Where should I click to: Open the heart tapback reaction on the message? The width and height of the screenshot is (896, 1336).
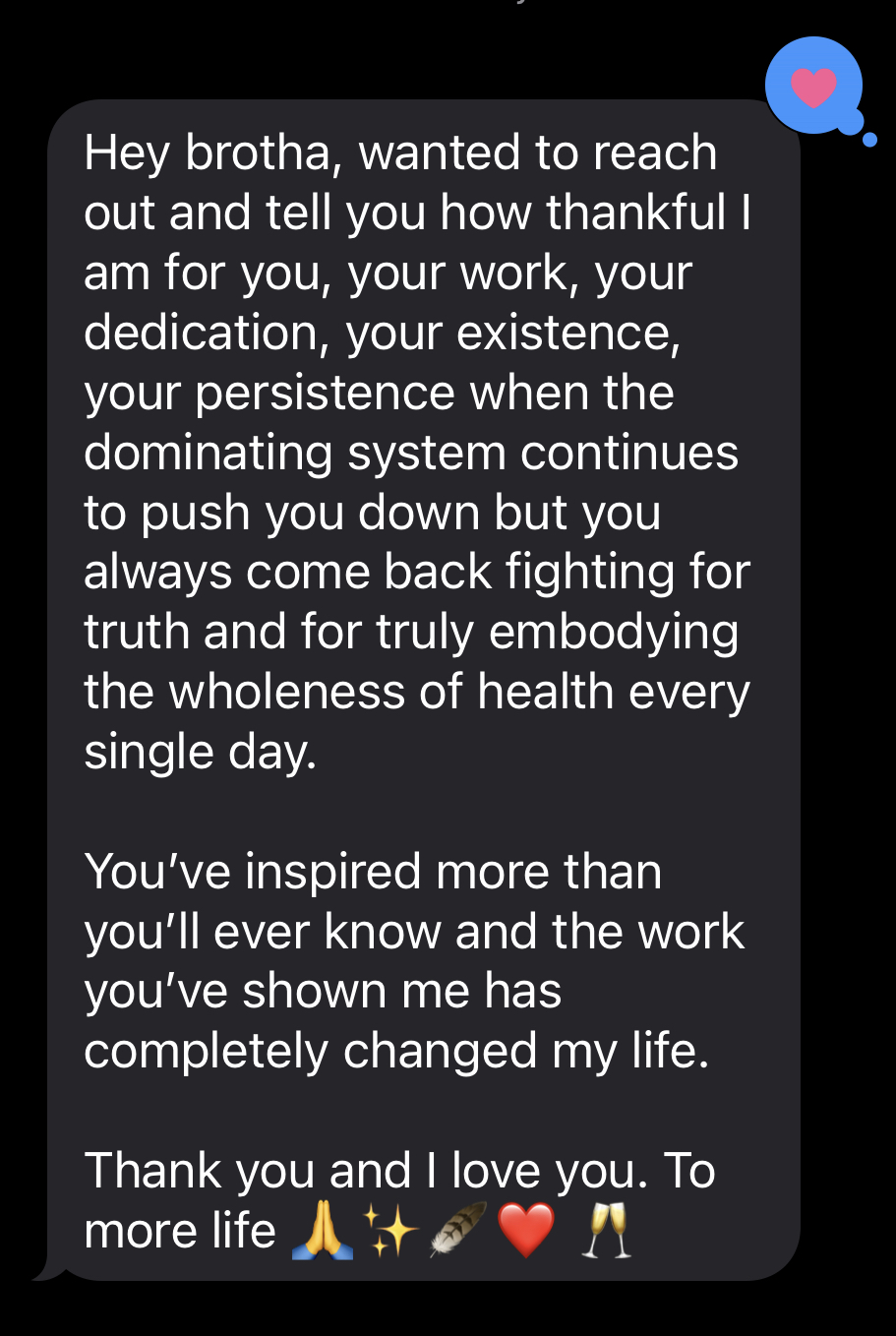coord(813,87)
